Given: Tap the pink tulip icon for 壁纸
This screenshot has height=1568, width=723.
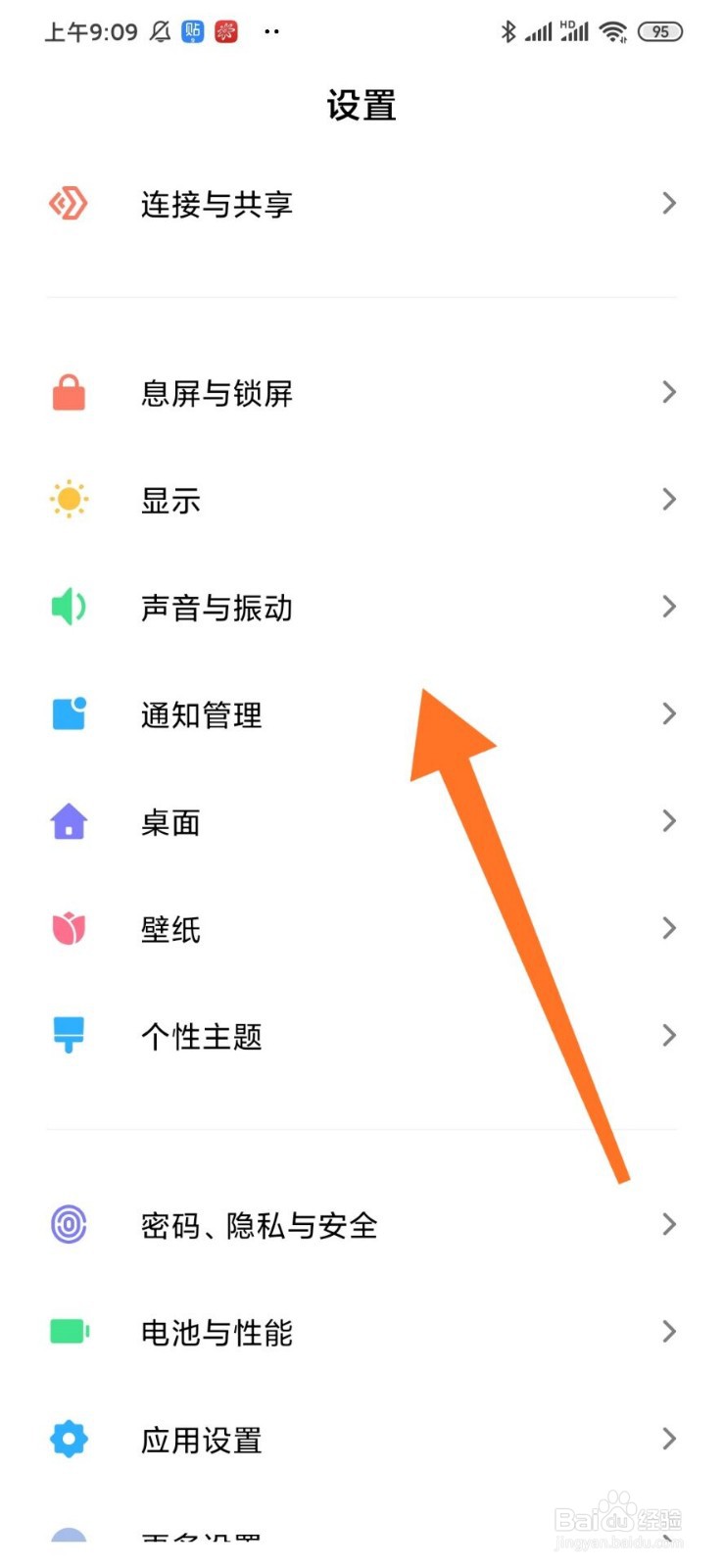Looking at the screenshot, I should (x=68, y=928).
